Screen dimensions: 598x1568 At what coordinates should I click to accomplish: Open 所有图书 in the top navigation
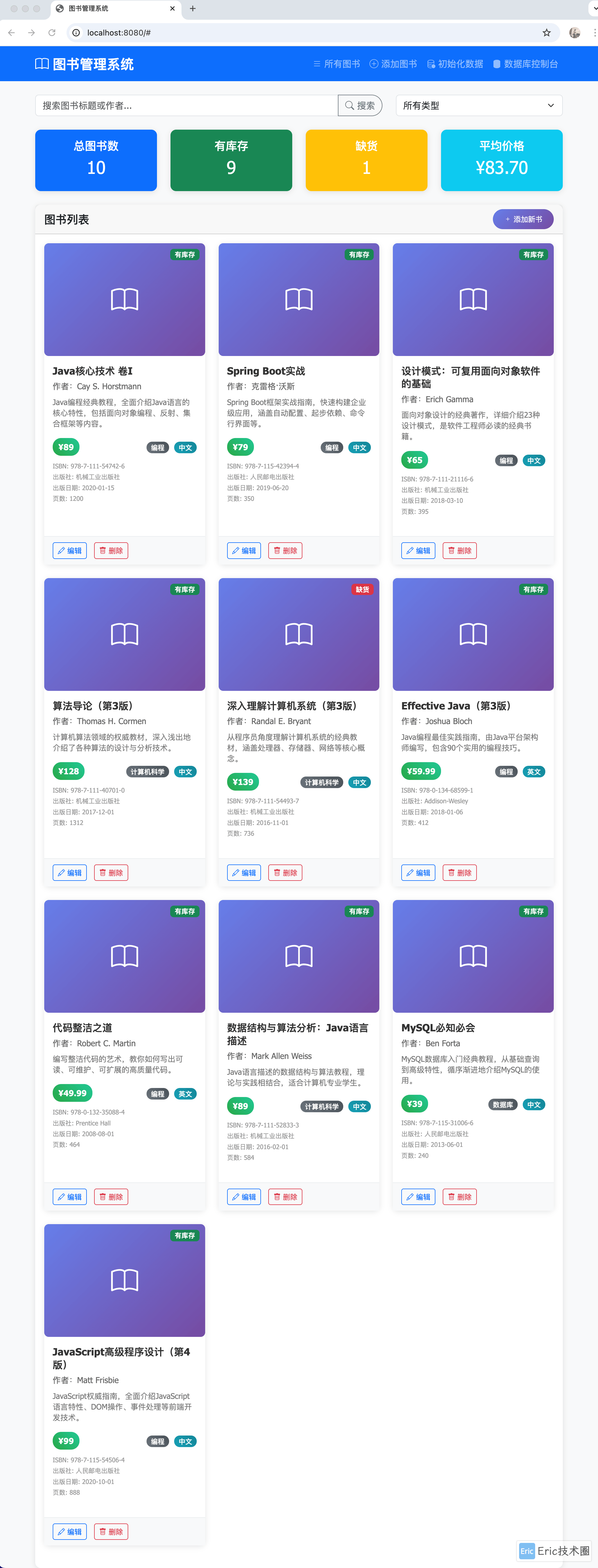[336, 64]
